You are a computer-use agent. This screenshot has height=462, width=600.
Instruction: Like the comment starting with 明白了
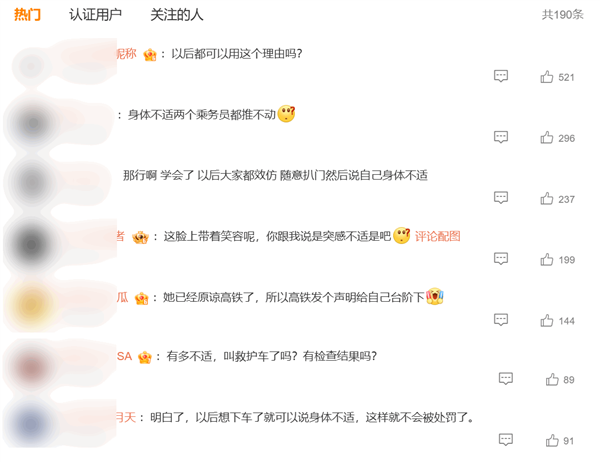point(552,441)
